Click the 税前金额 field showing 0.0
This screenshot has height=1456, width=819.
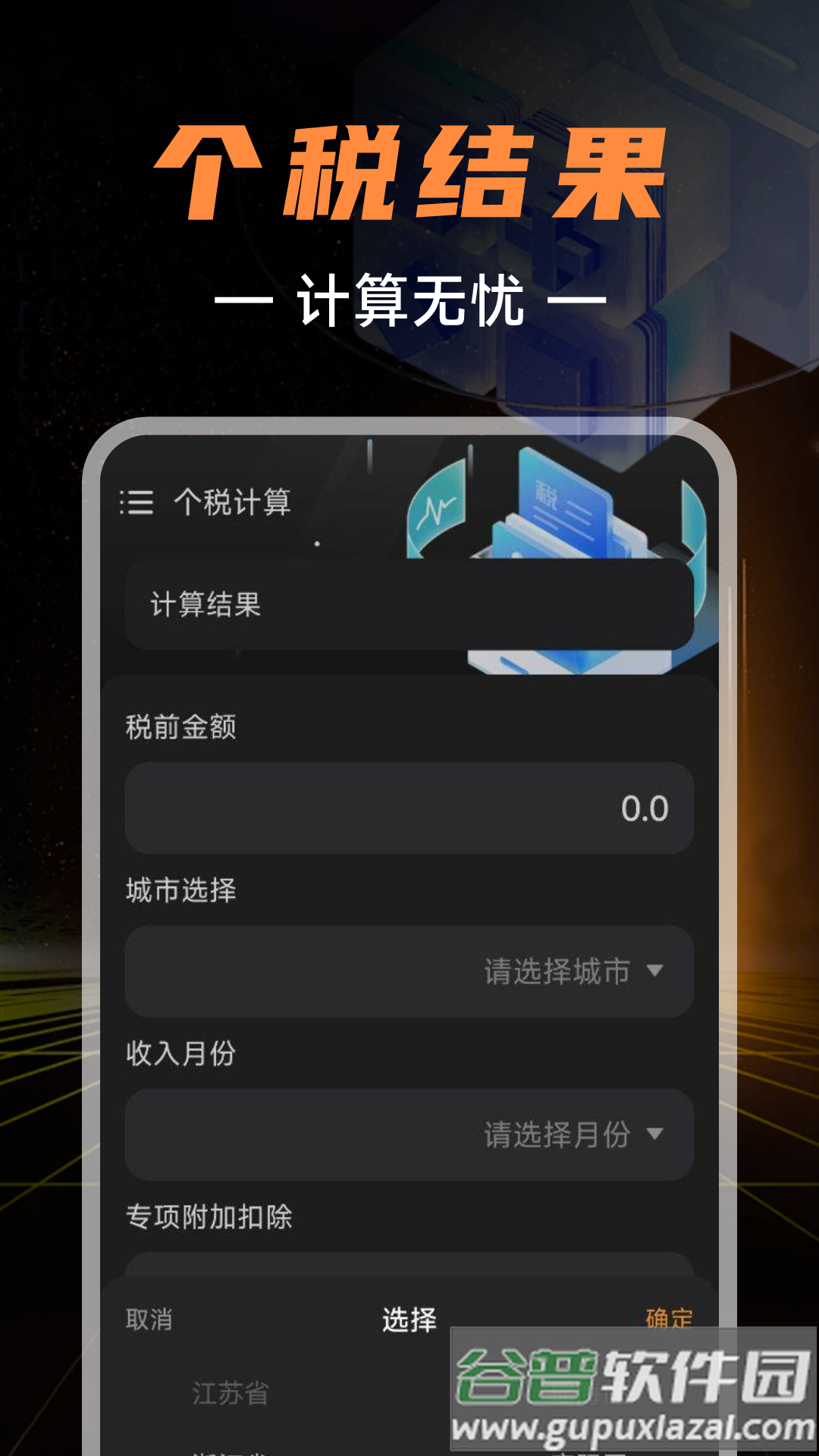coord(409,808)
